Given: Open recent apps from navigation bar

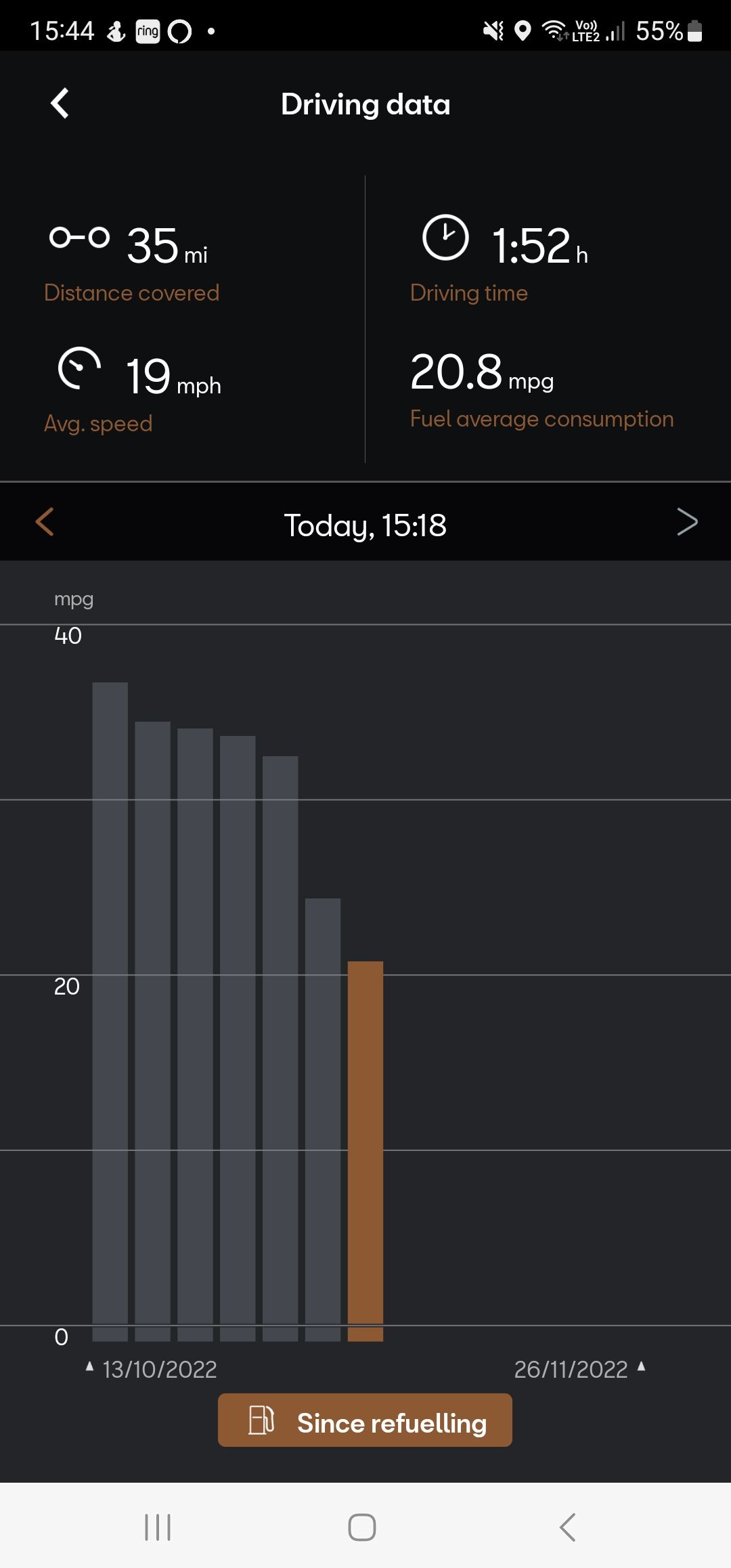Looking at the screenshot, I should (x=158, y=1527).
